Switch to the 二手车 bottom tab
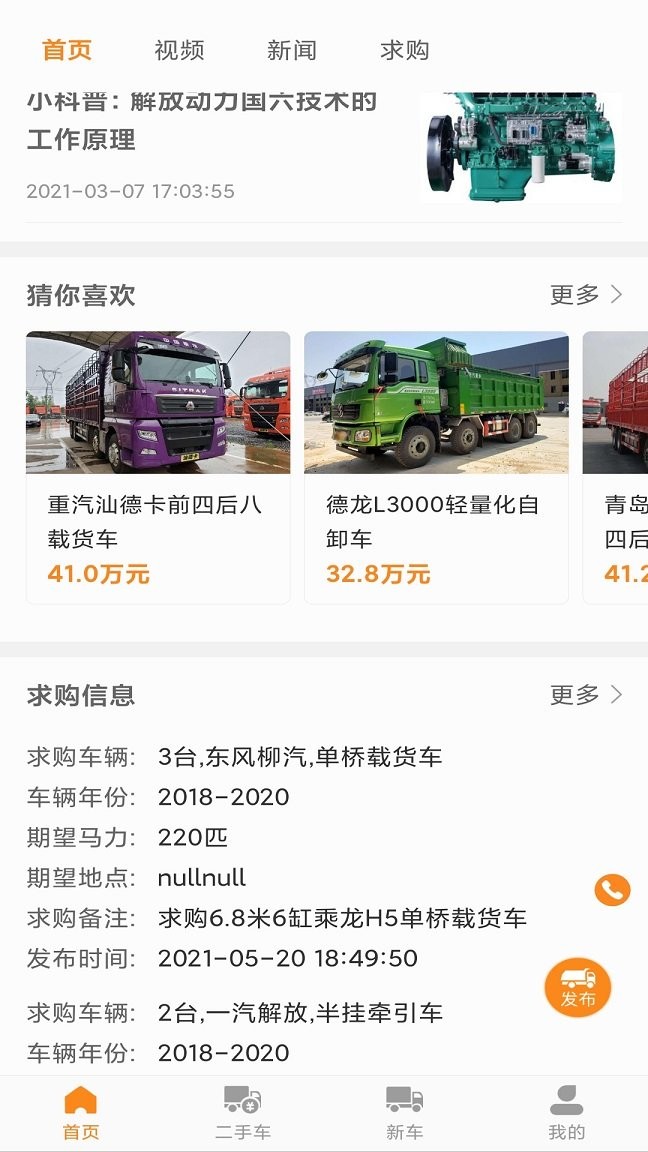Screen dimensions: 648x1152 coord(243,1112)
